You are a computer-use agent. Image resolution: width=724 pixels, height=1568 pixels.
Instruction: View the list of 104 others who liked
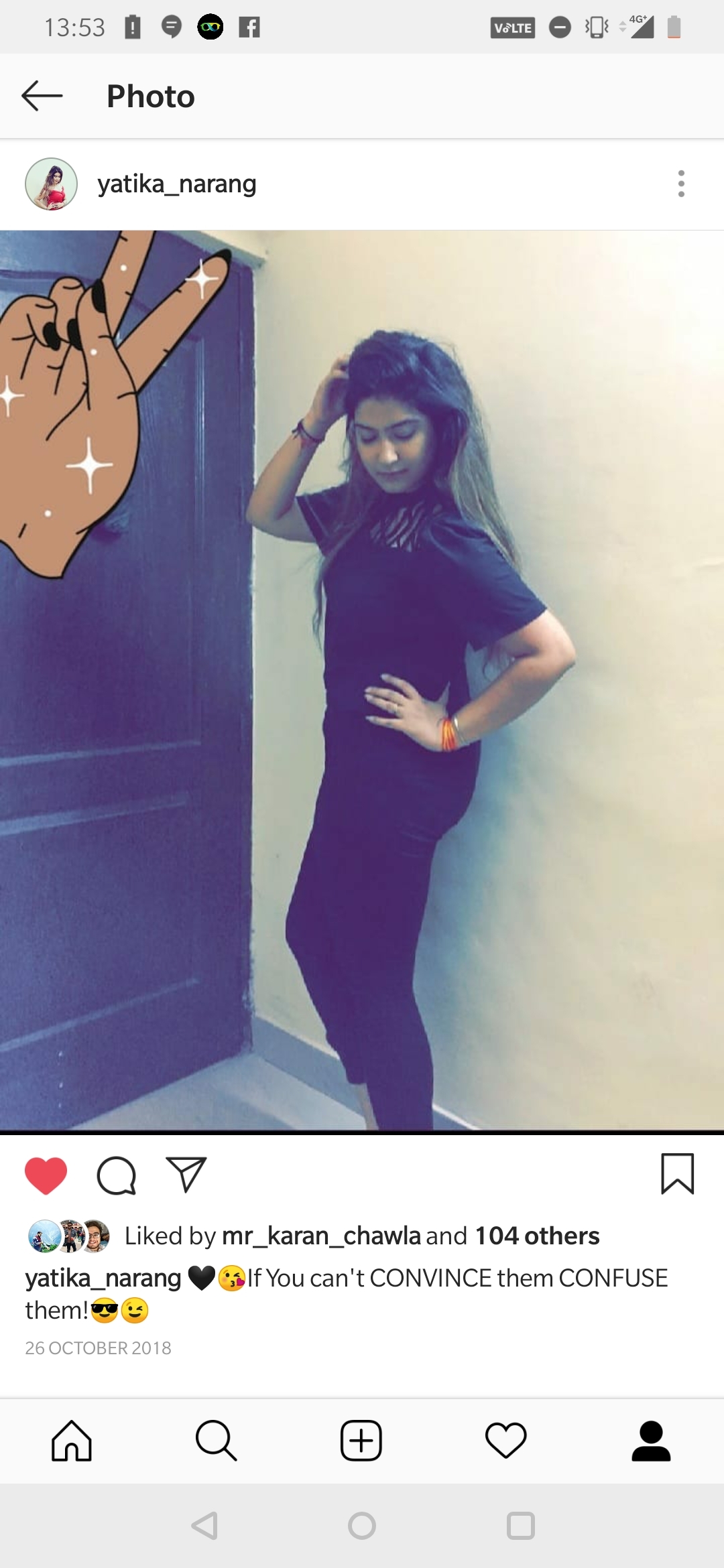point(537,1236)
